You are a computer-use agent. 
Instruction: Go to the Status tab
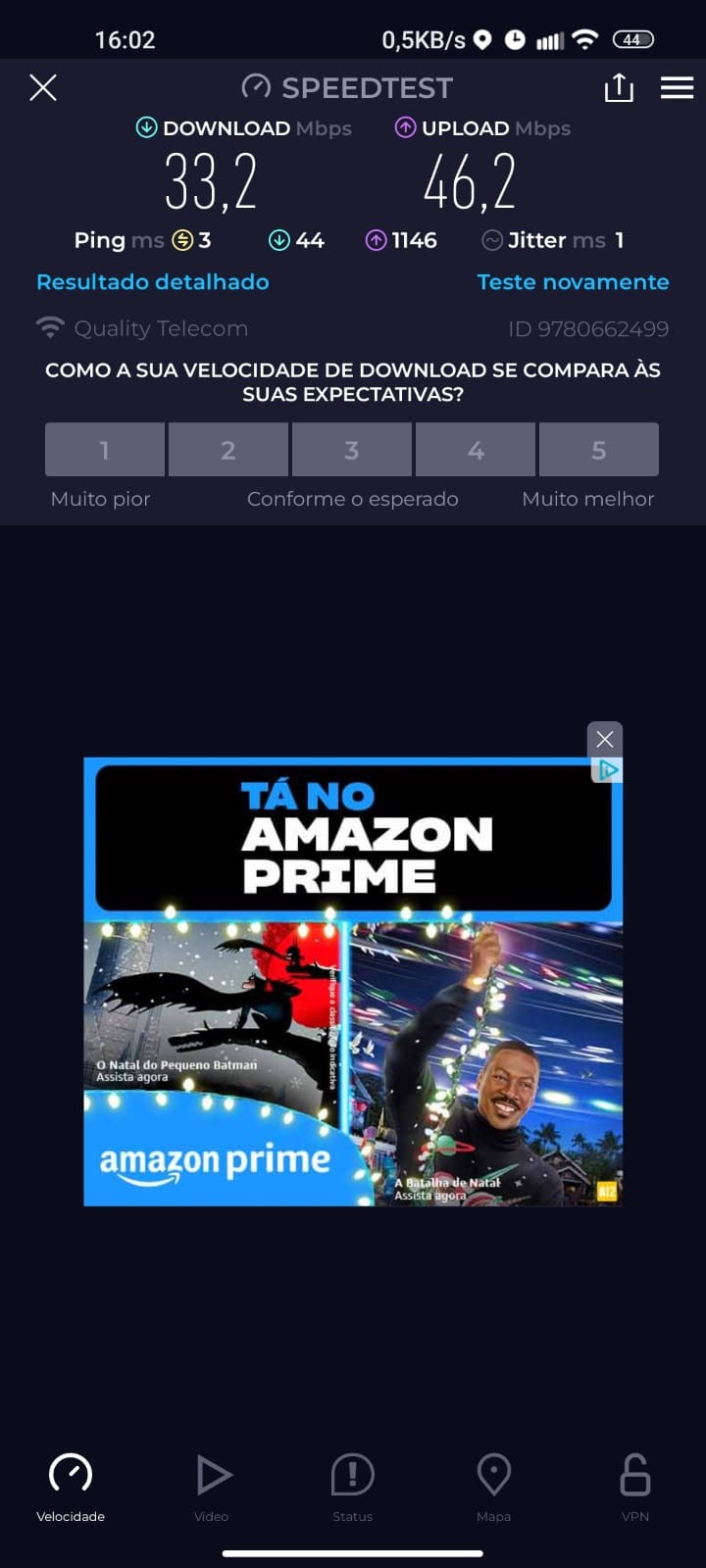click(353, 1487)
